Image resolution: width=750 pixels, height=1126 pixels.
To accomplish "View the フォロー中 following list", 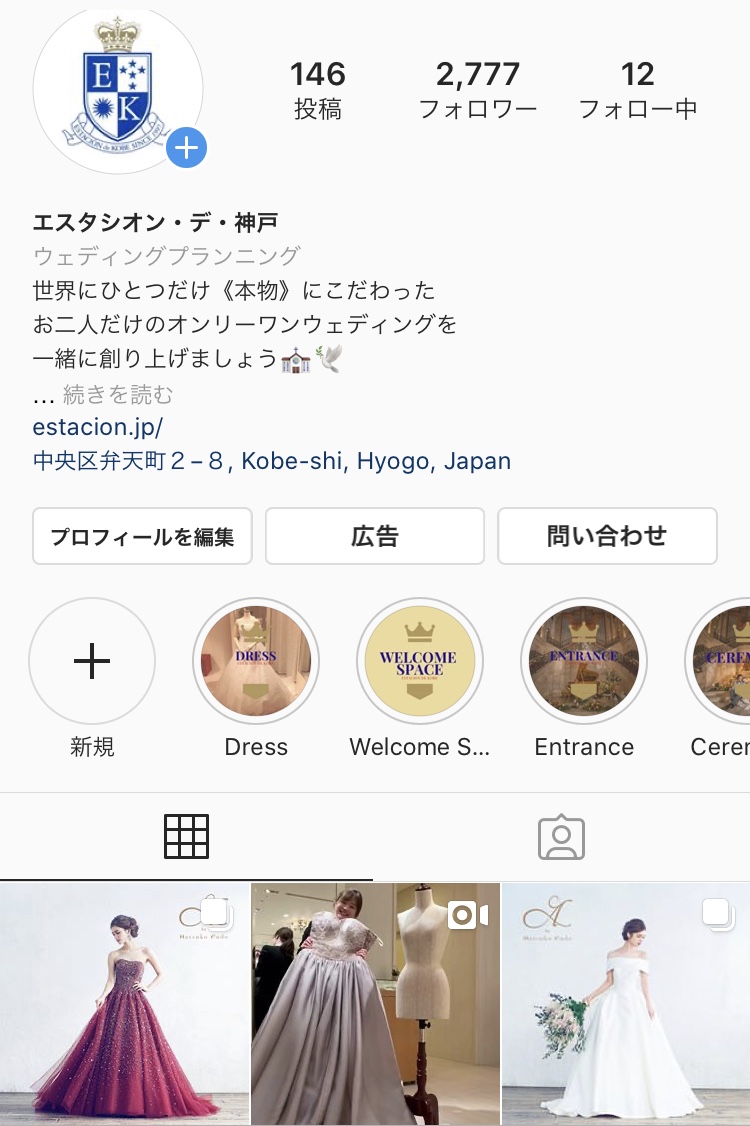I will (637, 89).
